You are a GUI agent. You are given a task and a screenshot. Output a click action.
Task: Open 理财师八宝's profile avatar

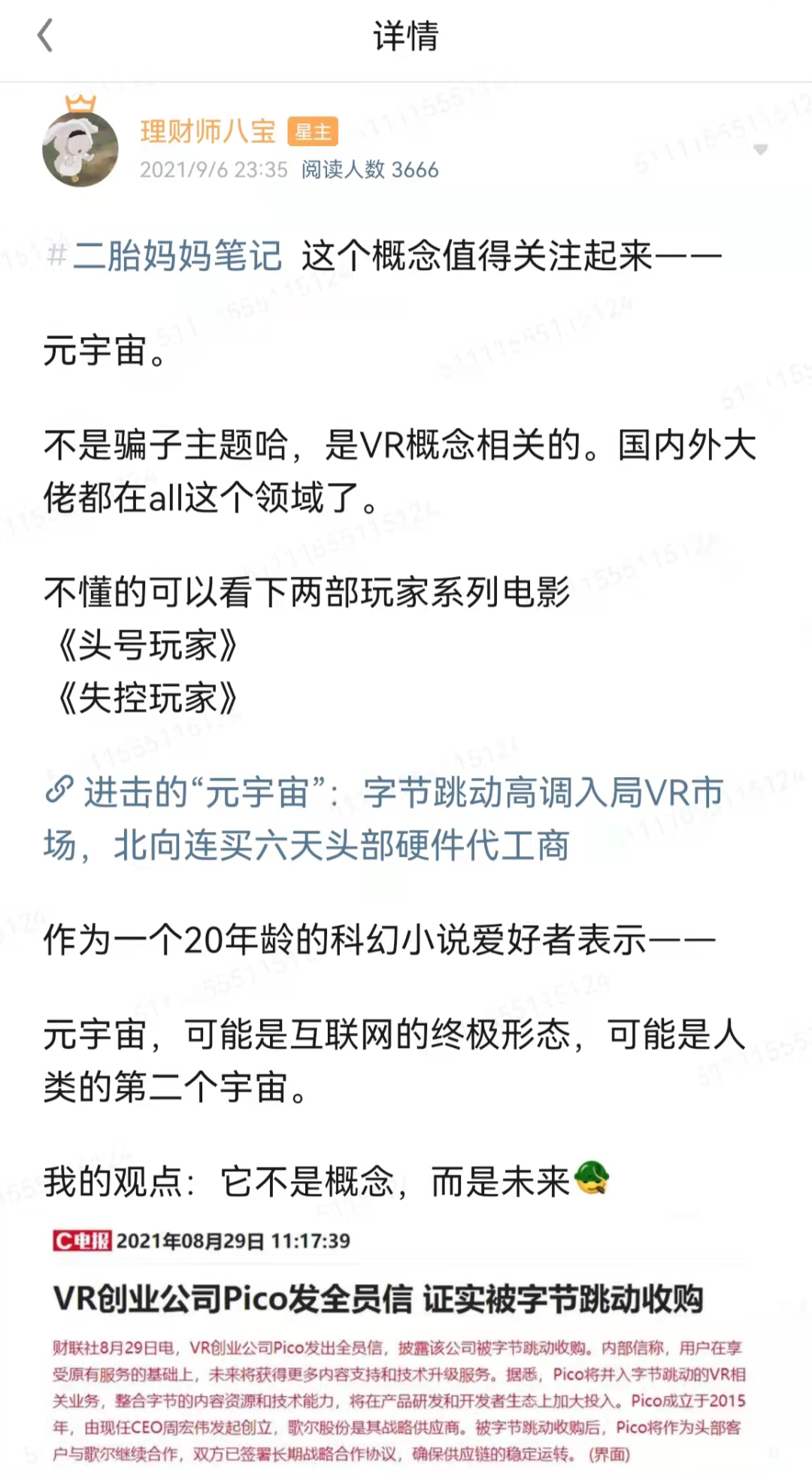[x=80, y=147]
